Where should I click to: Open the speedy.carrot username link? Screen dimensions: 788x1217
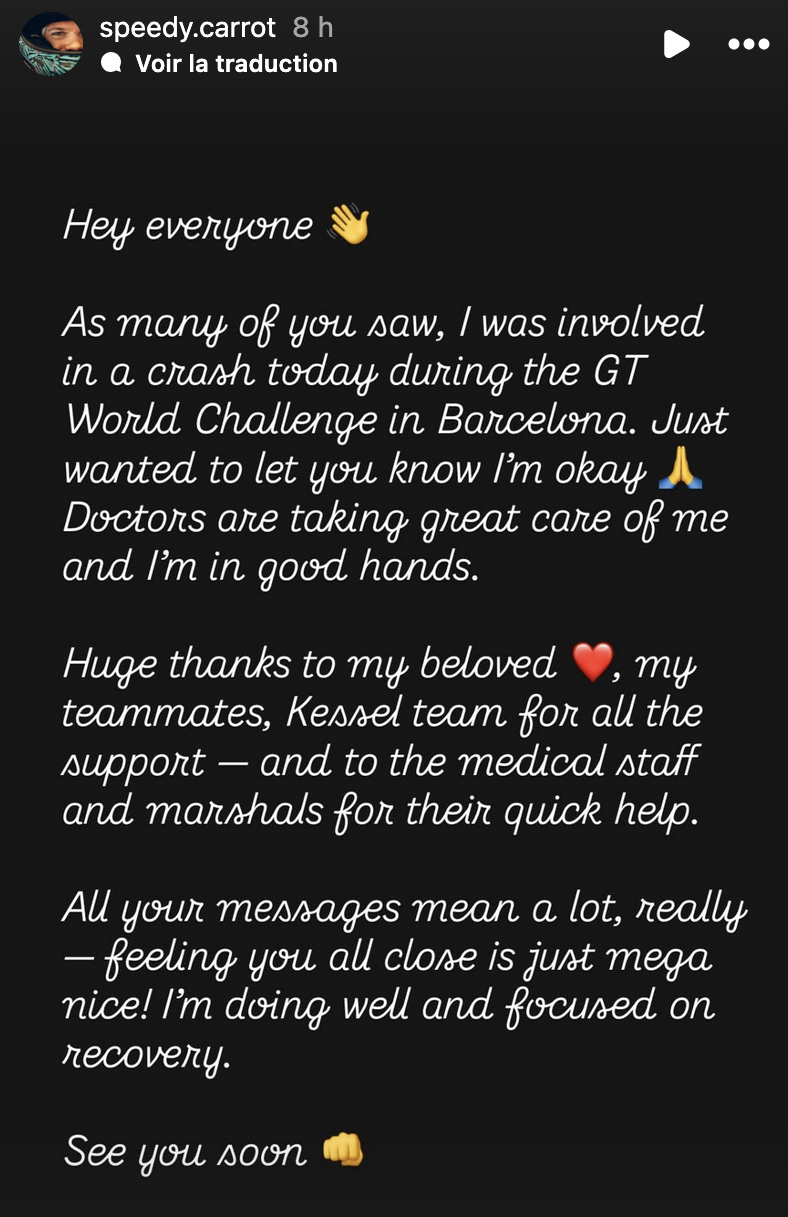190,28
